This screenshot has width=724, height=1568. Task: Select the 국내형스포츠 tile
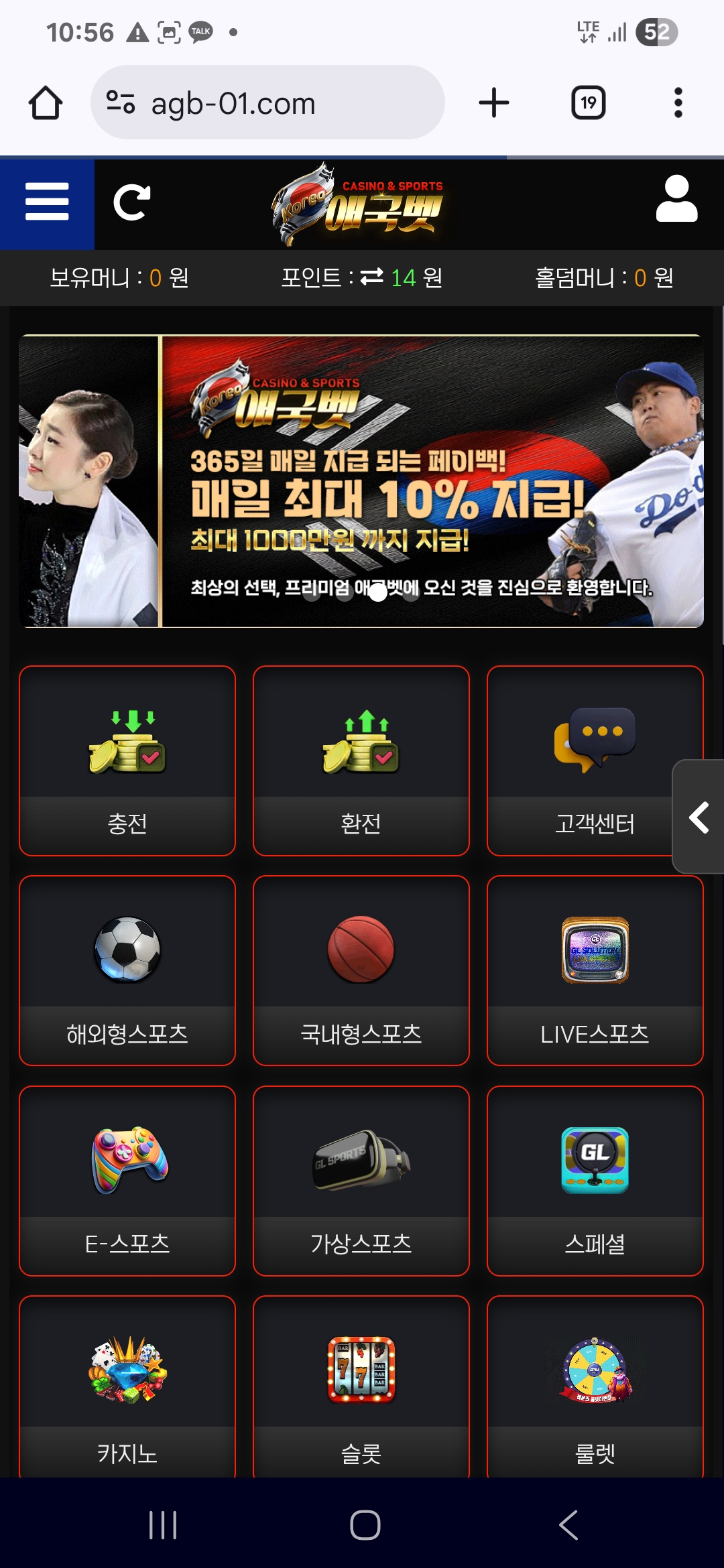pos(361,970)
